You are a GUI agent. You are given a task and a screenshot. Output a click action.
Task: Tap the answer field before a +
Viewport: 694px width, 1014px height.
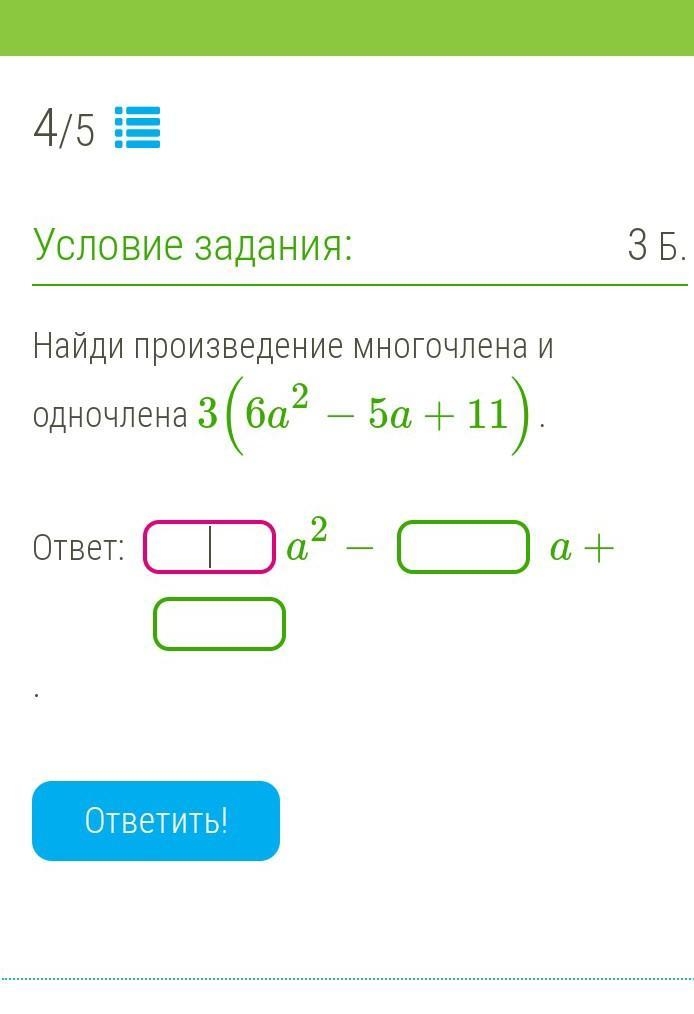coord(463,547)
